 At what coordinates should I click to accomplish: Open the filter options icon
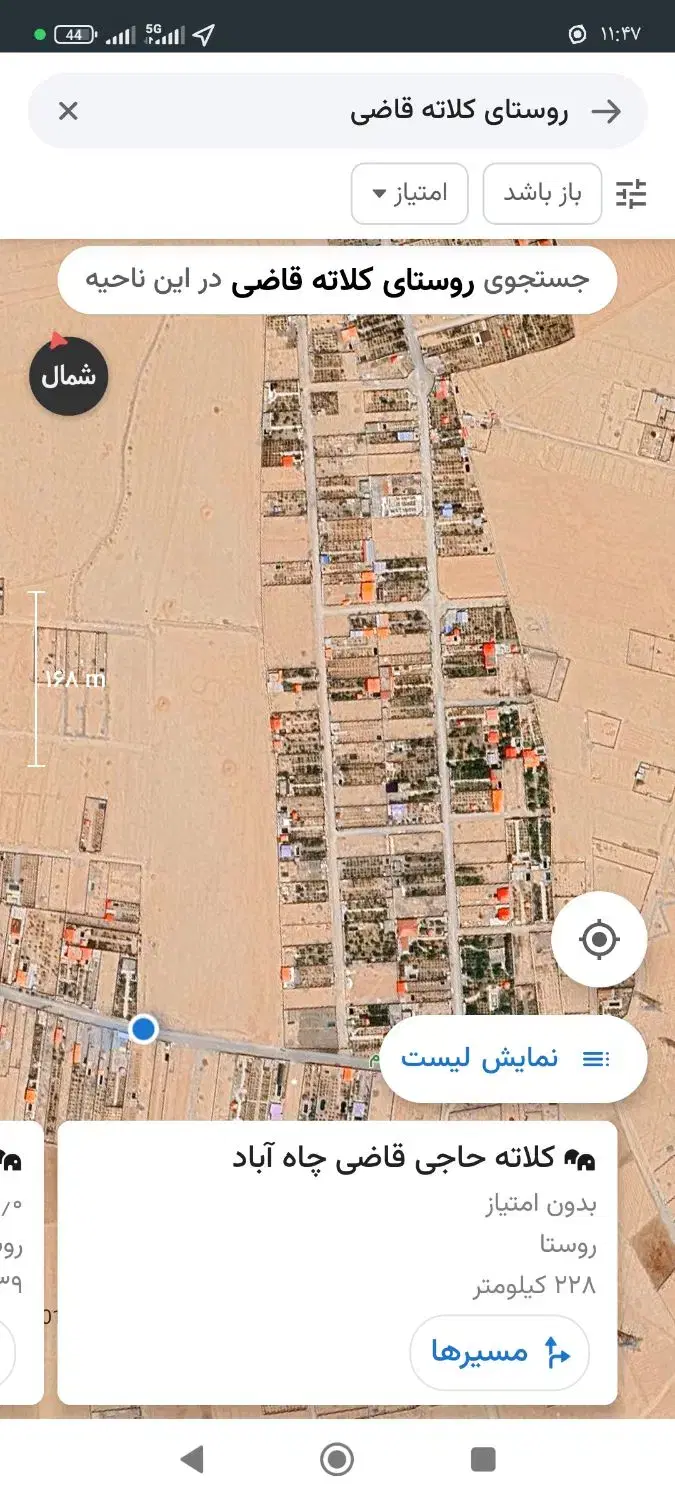point(632,193)
